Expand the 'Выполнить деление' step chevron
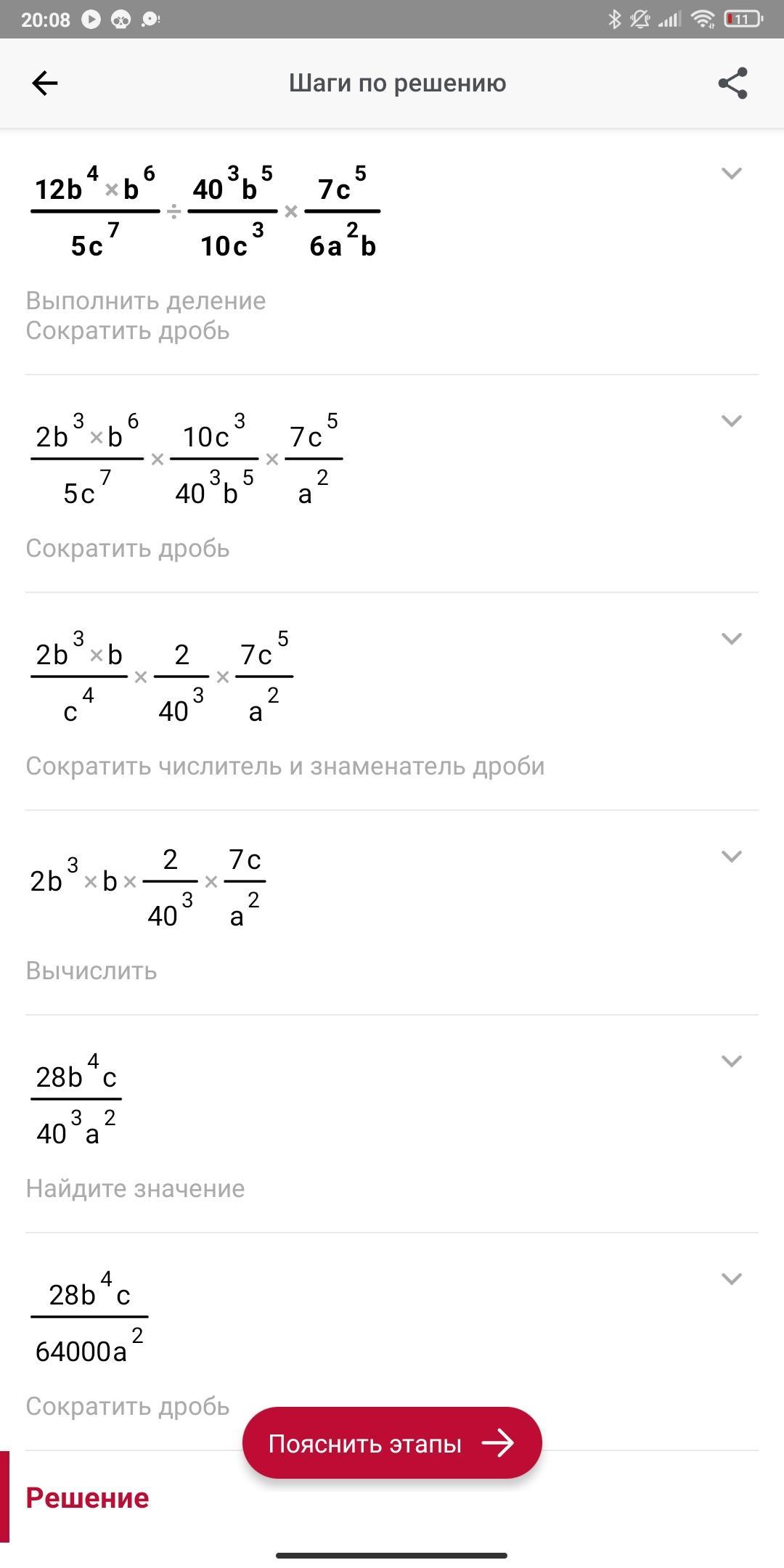Viewport: 784px width, 1568px height. click(732, 173)
